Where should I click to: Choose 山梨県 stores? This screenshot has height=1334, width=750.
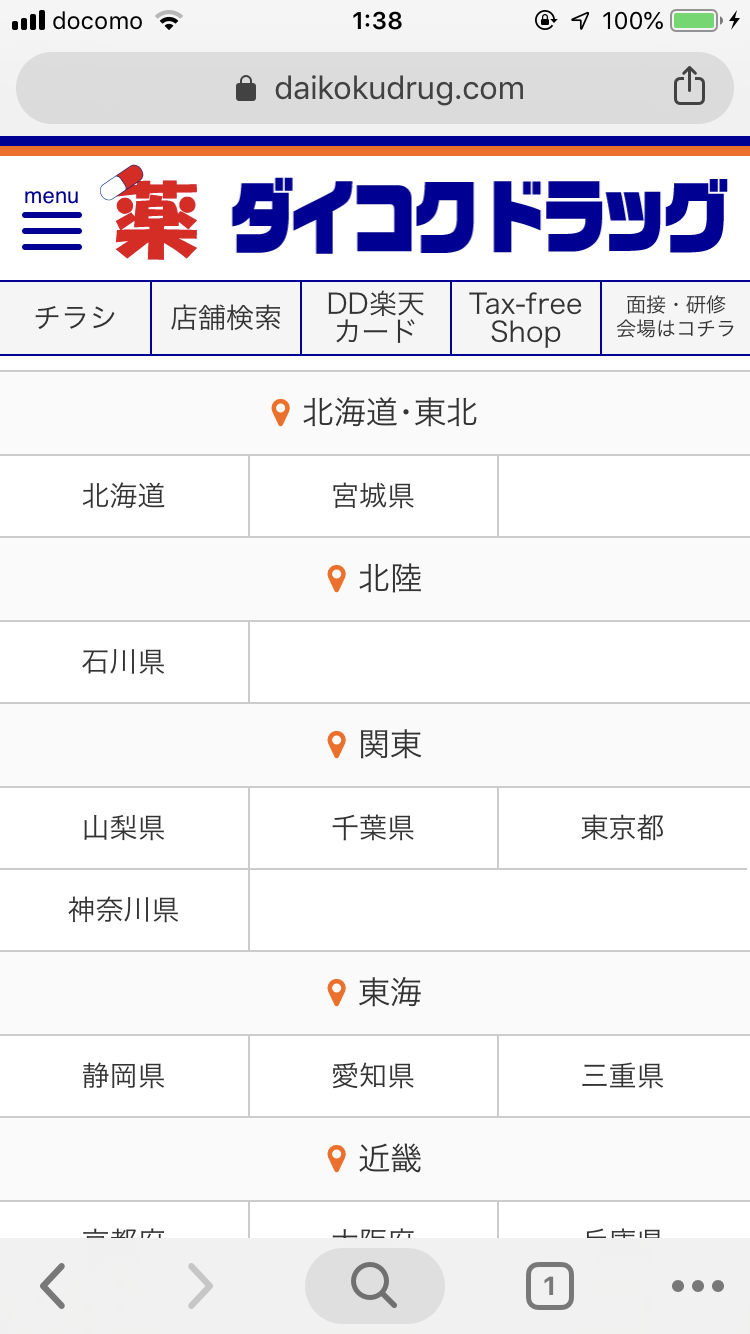coord(124,828)
